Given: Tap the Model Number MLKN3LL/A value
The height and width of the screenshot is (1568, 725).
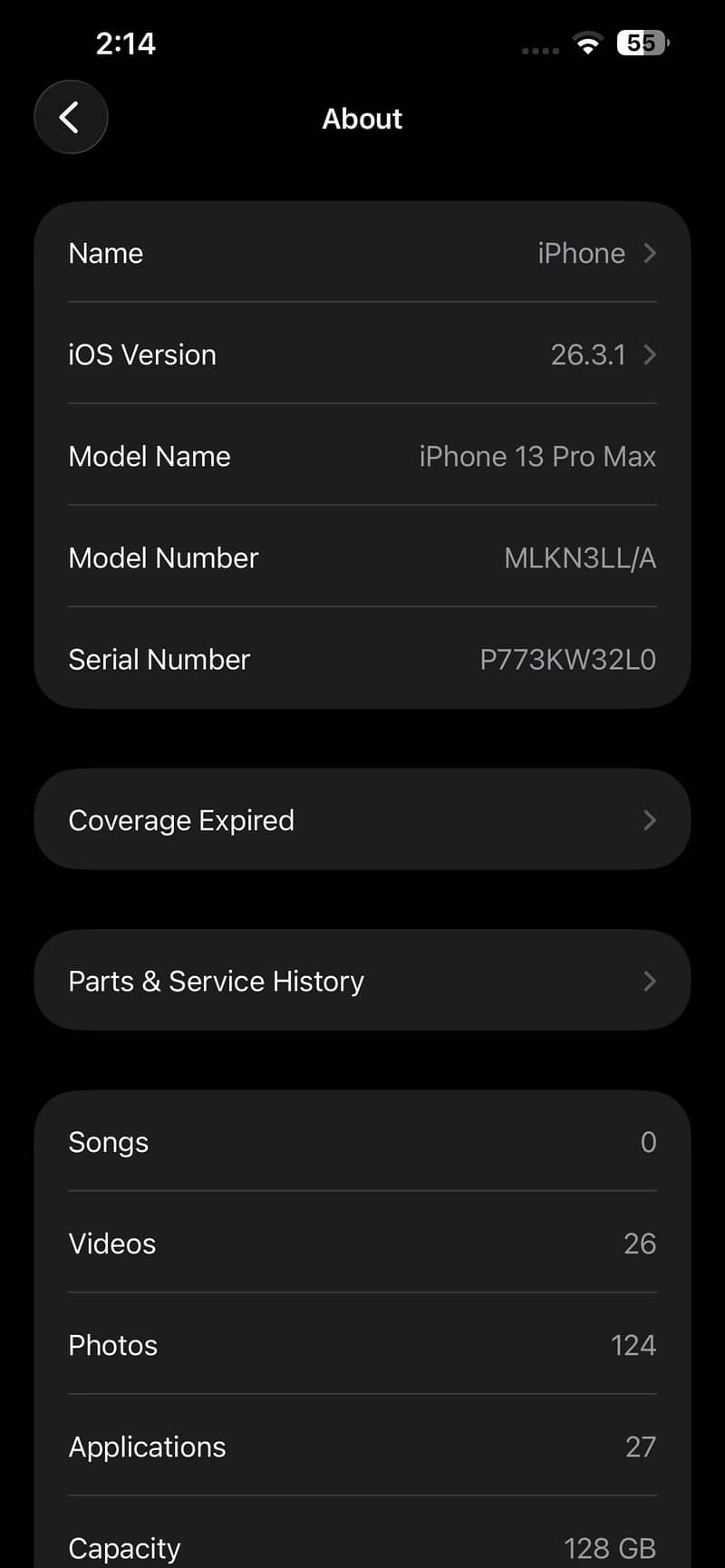Looking at the screenshot, I should 580,558.
